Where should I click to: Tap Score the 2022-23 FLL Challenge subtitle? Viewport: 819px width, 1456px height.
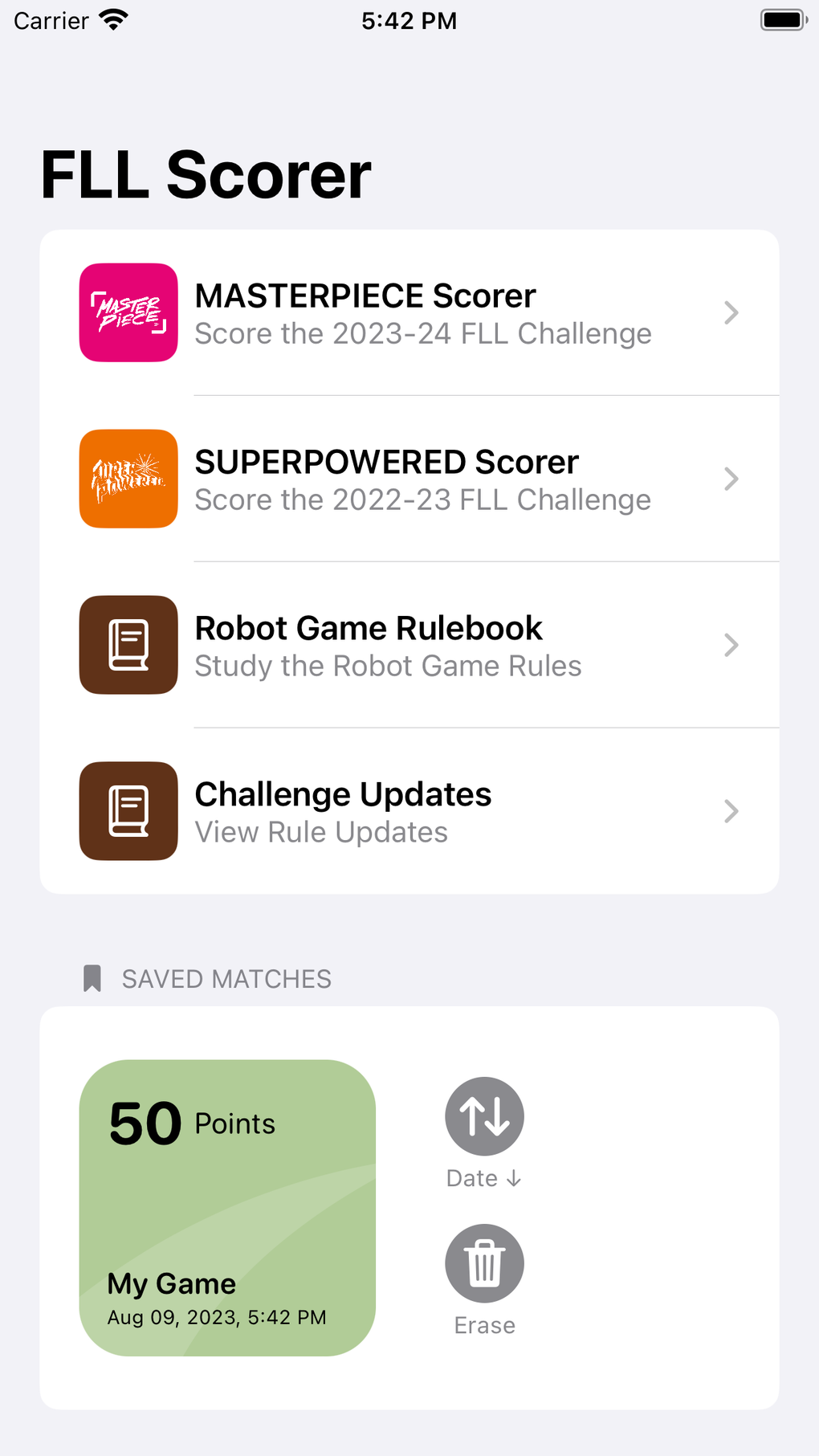point(422,499)
